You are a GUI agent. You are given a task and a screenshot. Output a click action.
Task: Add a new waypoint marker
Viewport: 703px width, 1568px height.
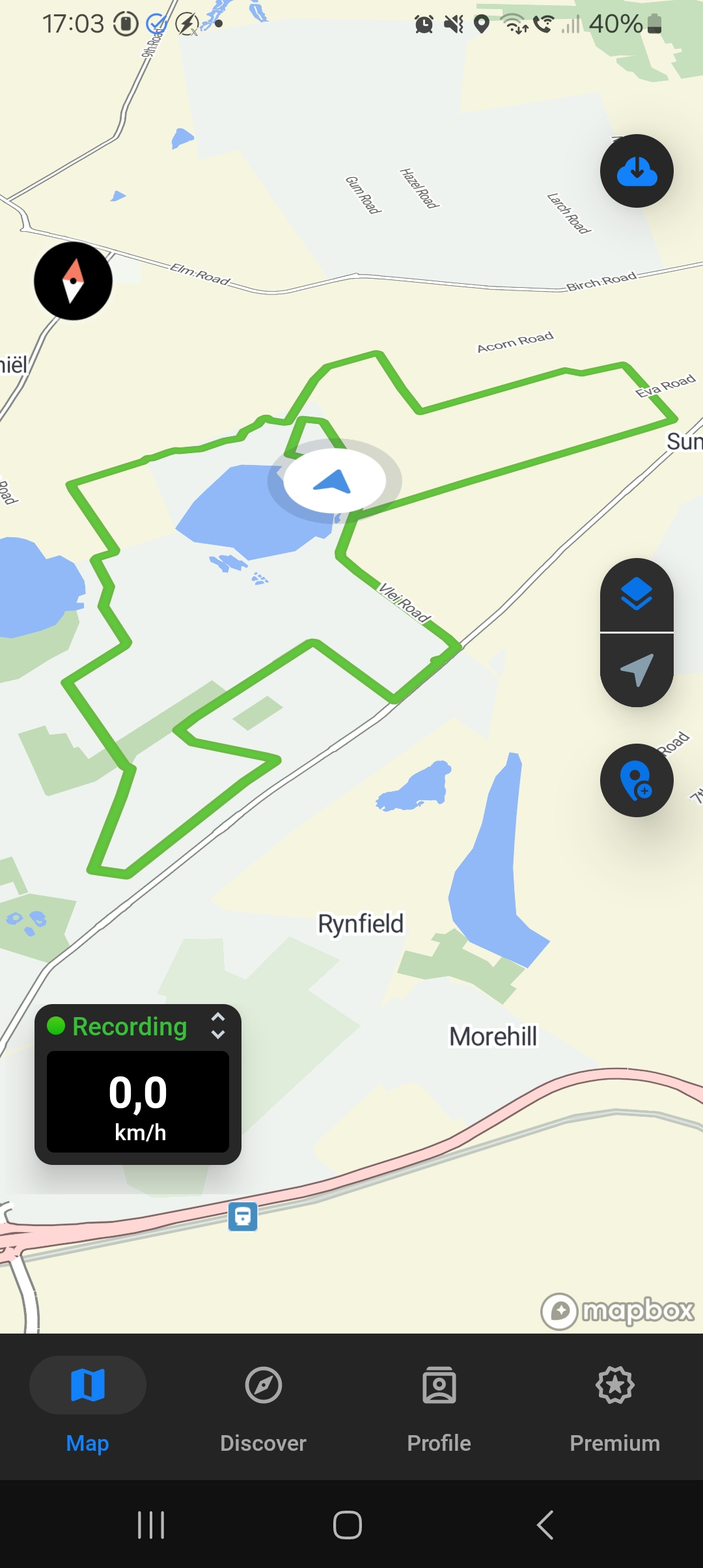(637, 780)
